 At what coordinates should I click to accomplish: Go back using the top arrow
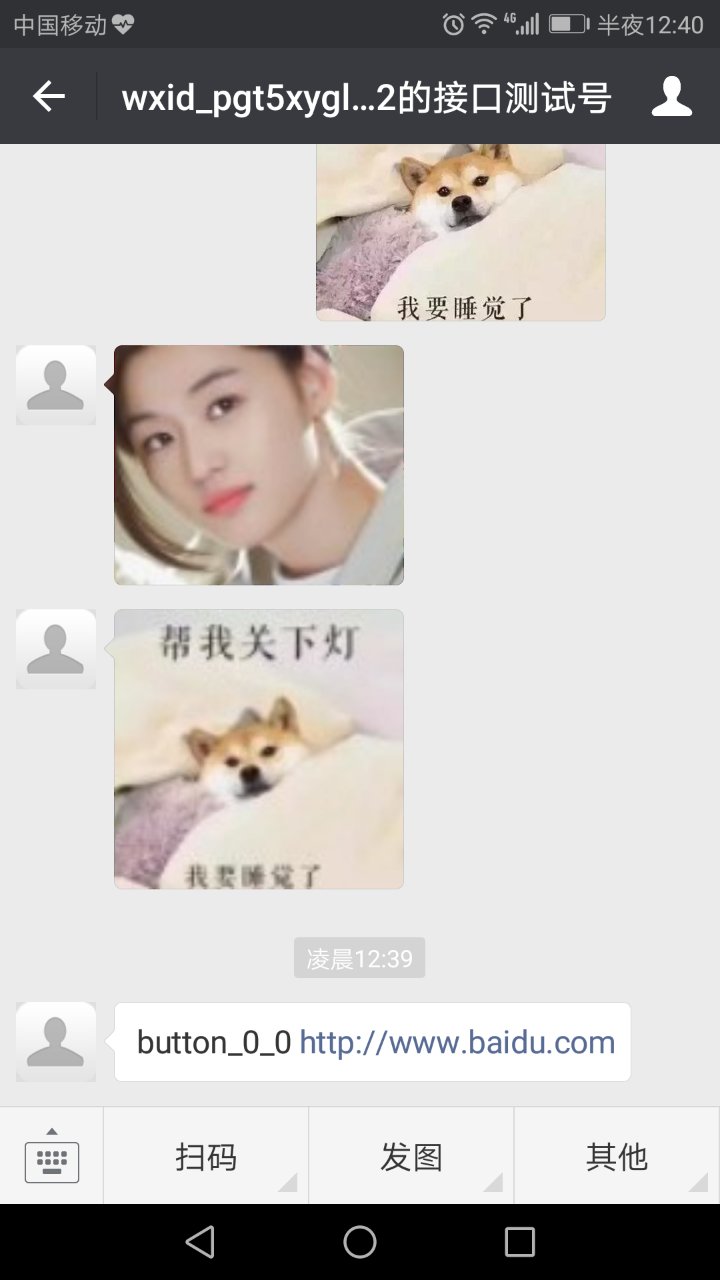pos(48,97)
